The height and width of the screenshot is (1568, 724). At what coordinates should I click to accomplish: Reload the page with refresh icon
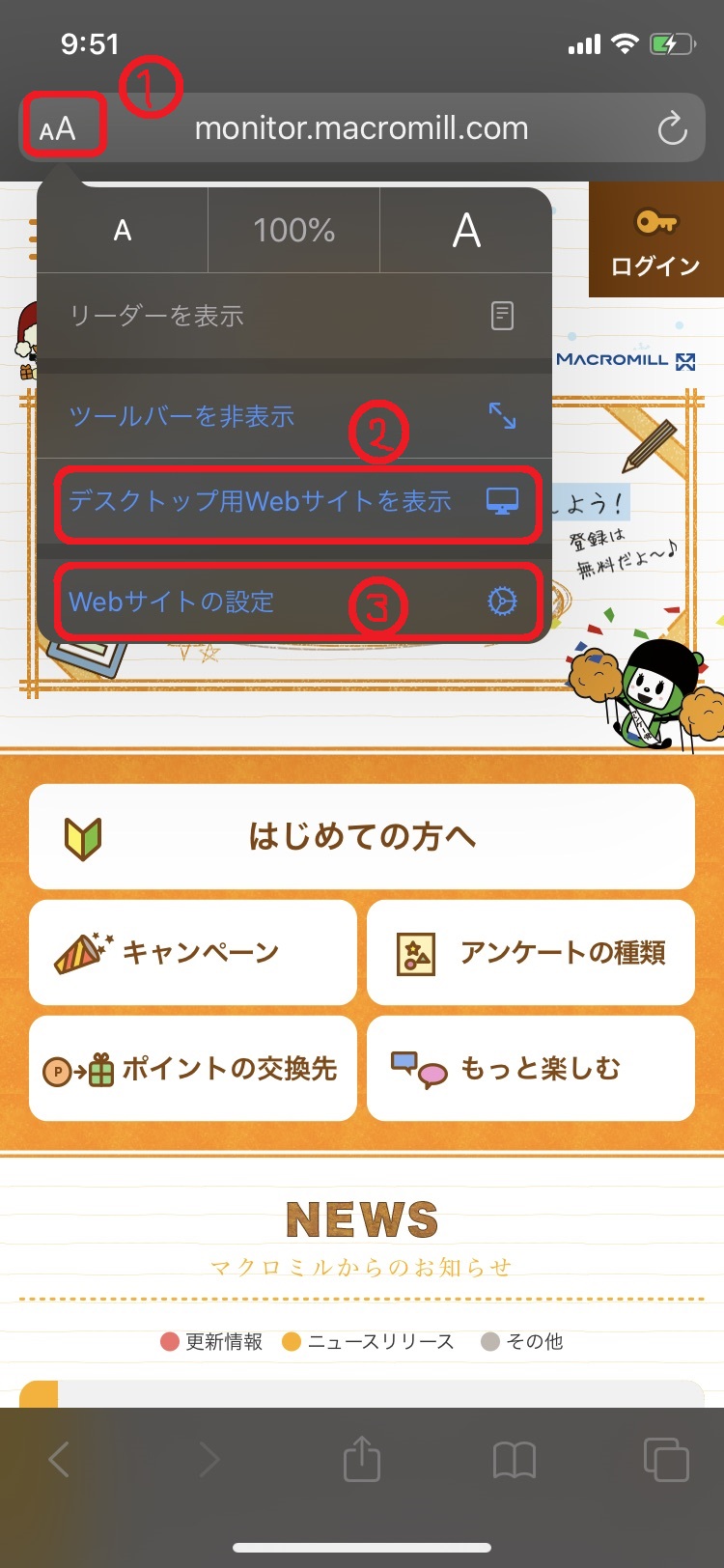(x=671, y=127)
